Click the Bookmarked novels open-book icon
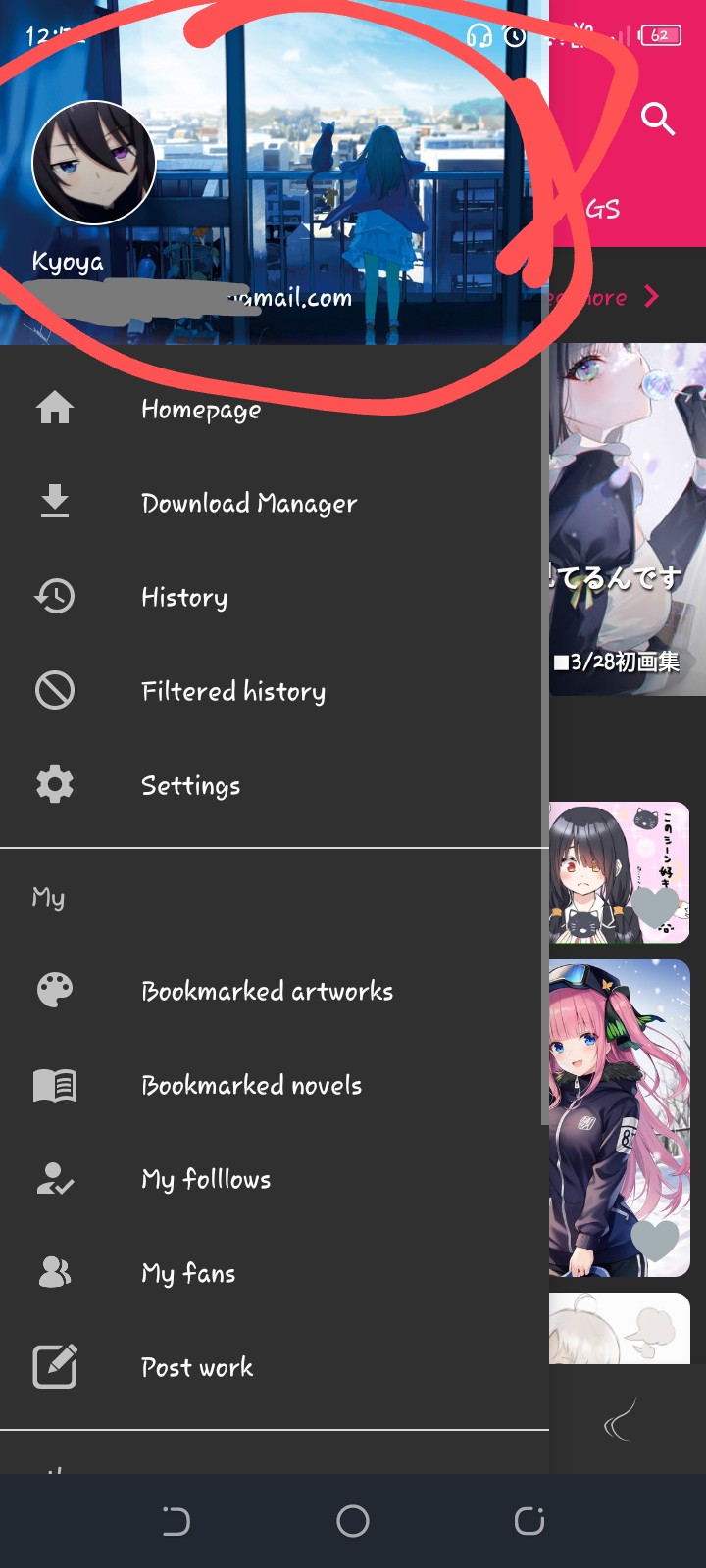This screenshot has height=1568, width=706. (x=55, y=1084)
